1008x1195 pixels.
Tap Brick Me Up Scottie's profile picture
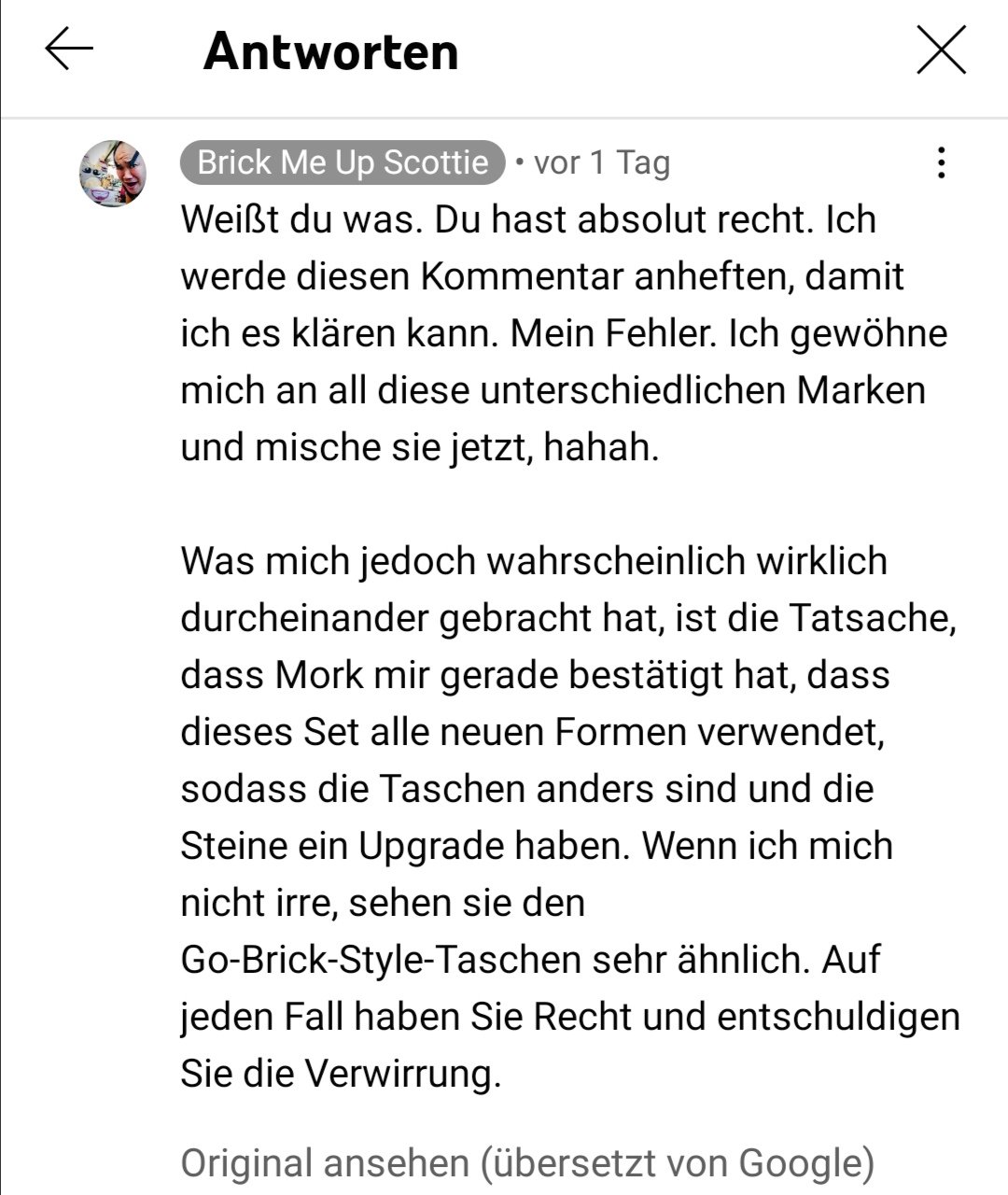(x=113, y=174)
